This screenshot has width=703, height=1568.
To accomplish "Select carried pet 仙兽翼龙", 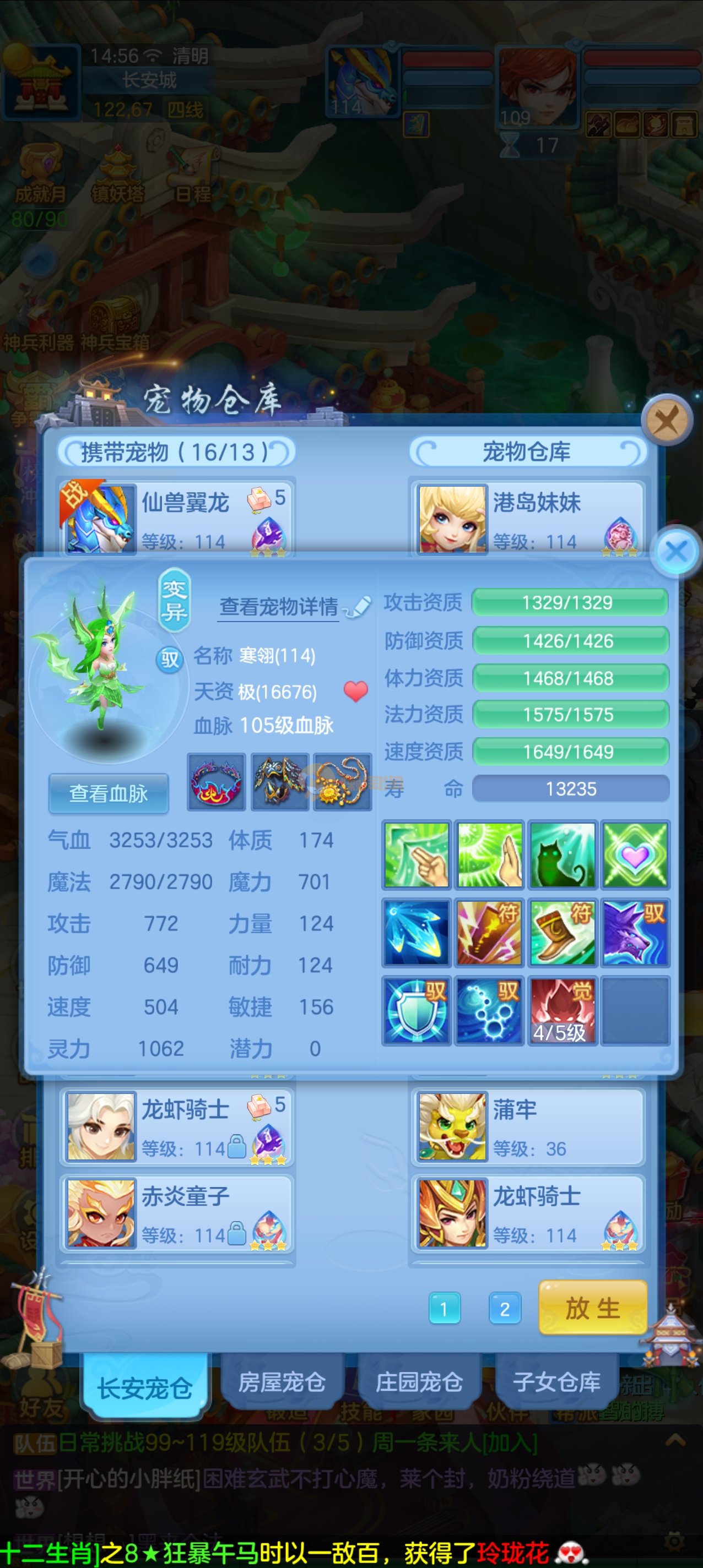I will 177,519.
